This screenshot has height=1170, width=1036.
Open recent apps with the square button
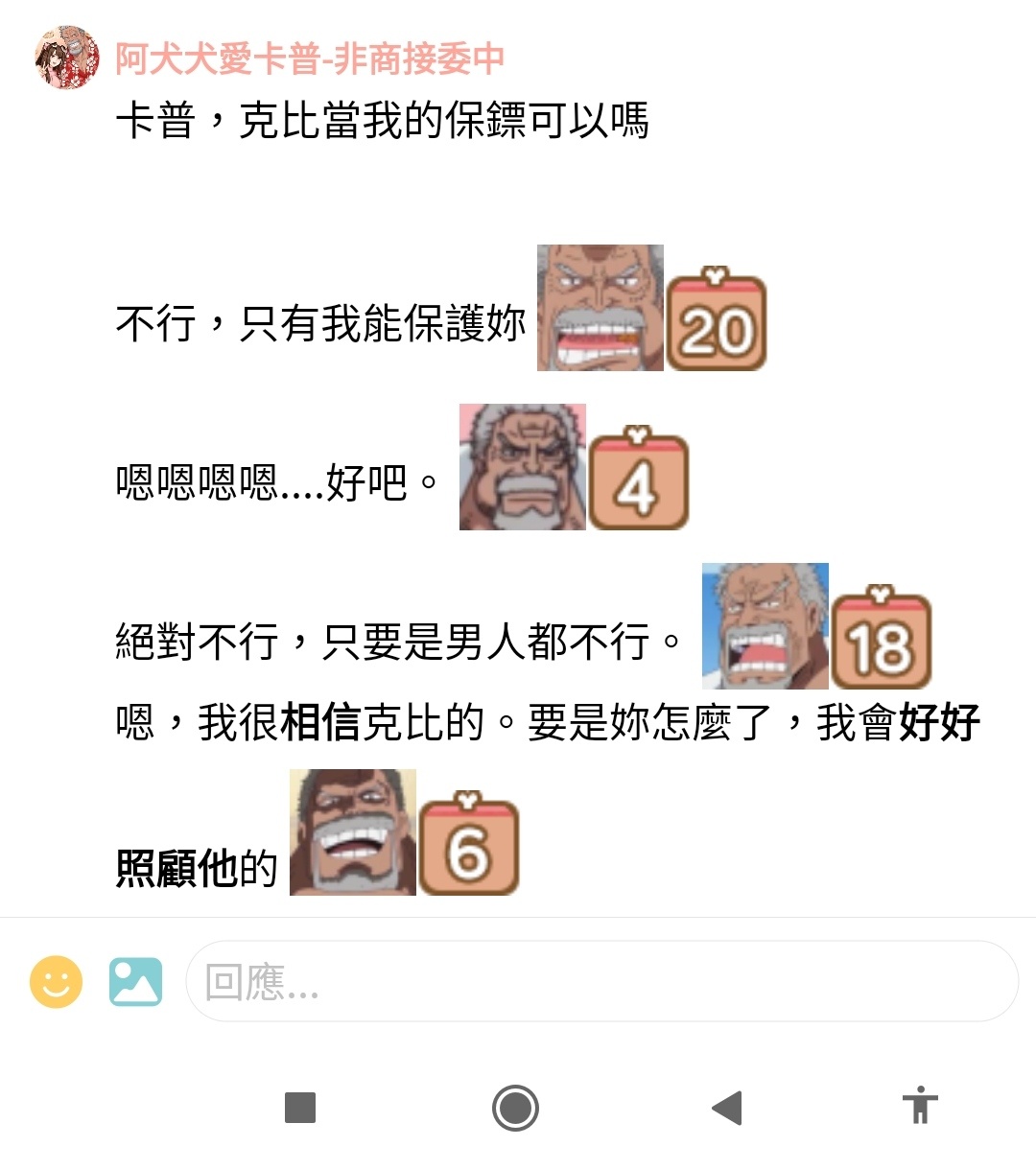[300, 1108]
